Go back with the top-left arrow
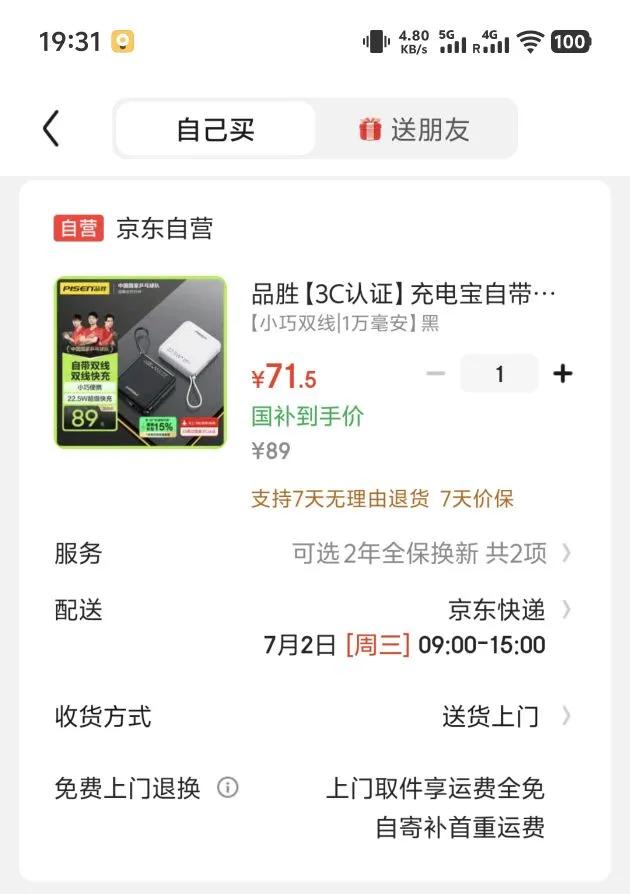 point(51,129)
